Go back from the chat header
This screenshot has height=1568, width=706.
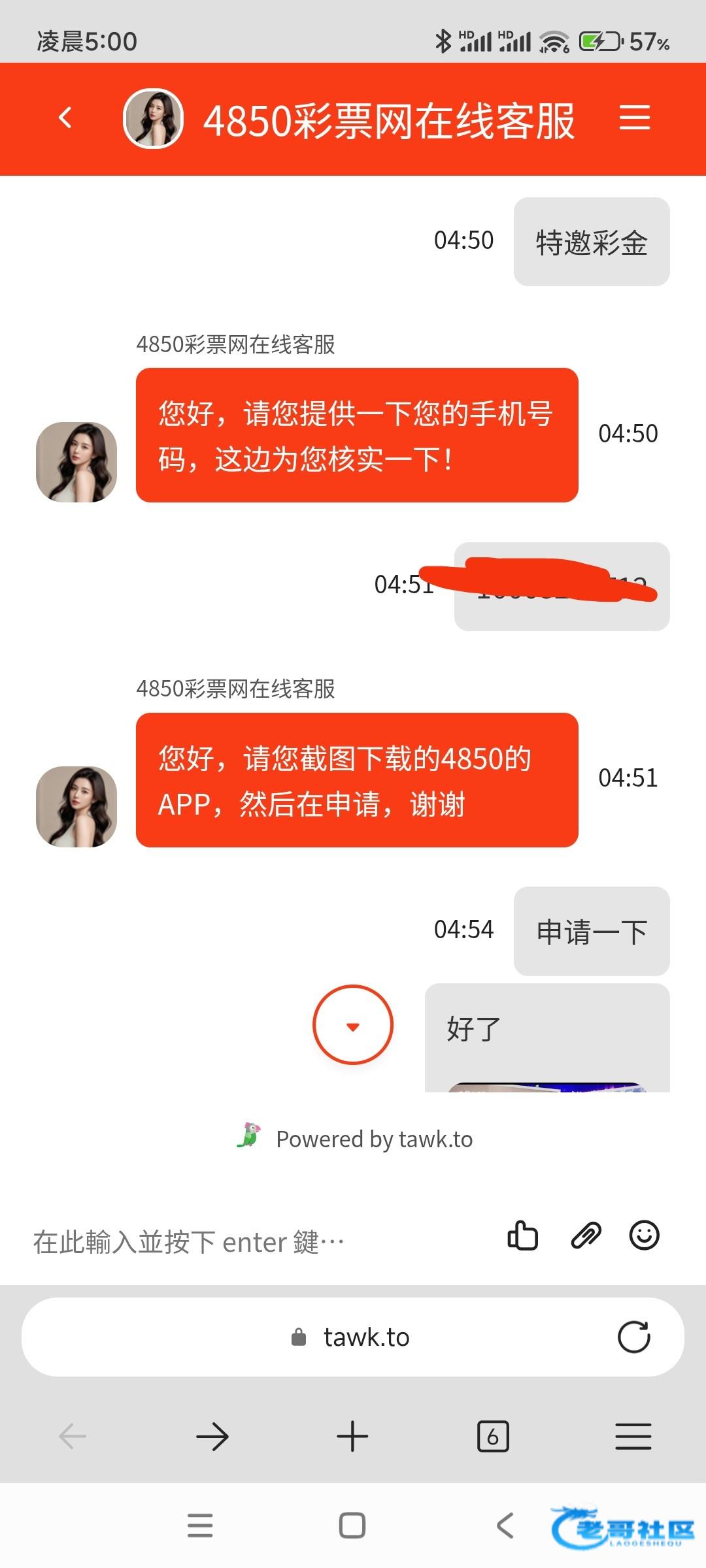click(65, 118)
